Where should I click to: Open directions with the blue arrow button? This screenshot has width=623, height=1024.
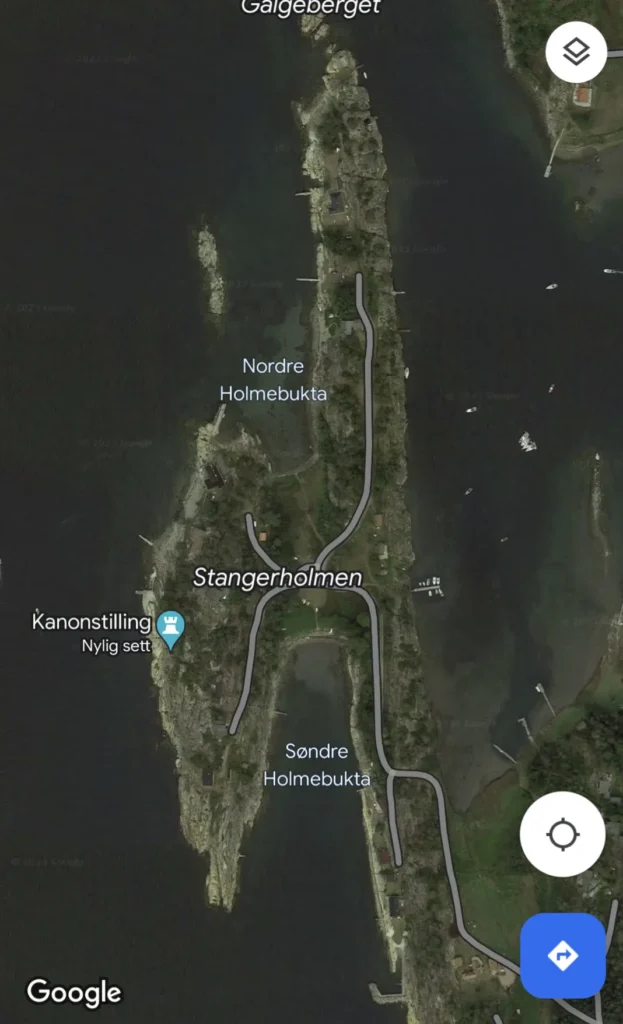563,955
